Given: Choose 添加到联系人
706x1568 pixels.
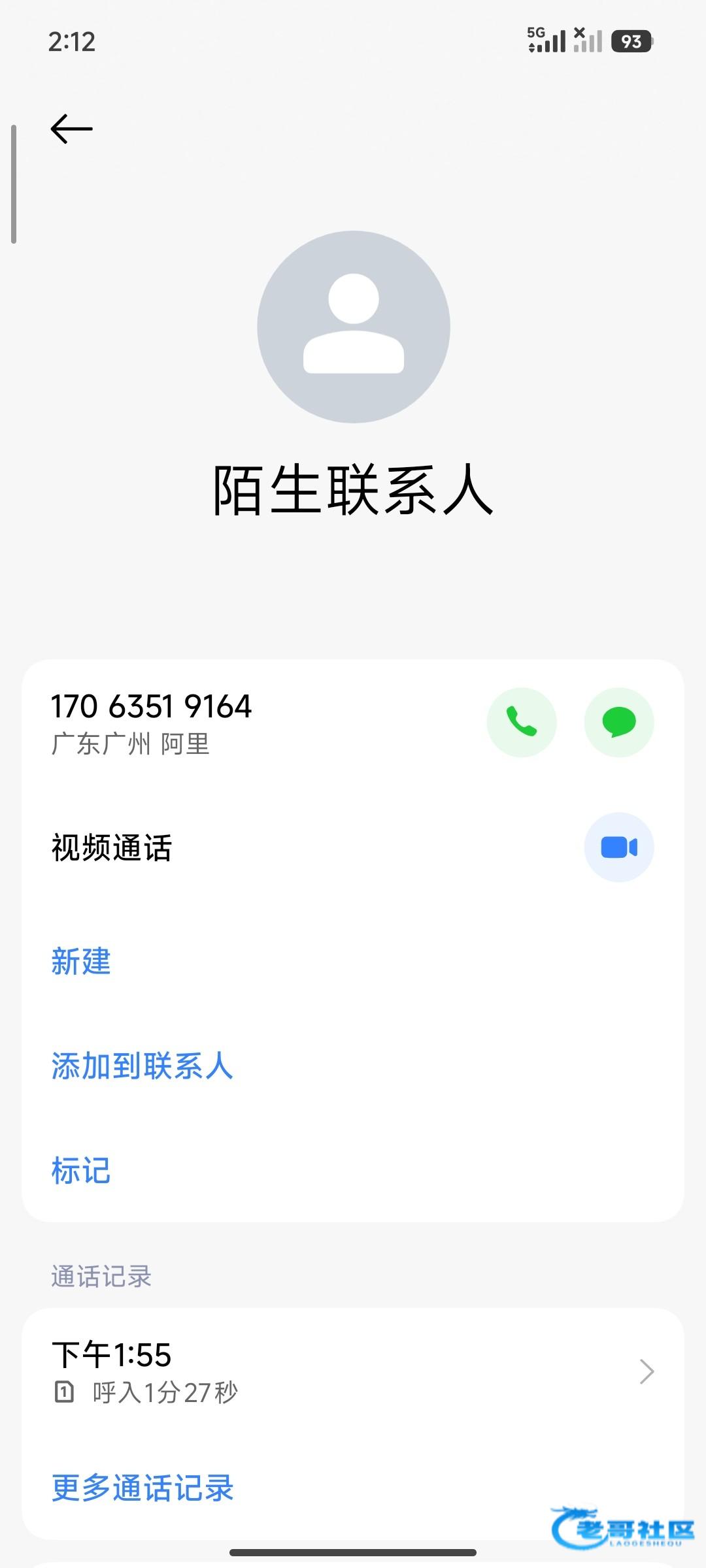Looking at the screenshot, I should [x=142, y=1066].
